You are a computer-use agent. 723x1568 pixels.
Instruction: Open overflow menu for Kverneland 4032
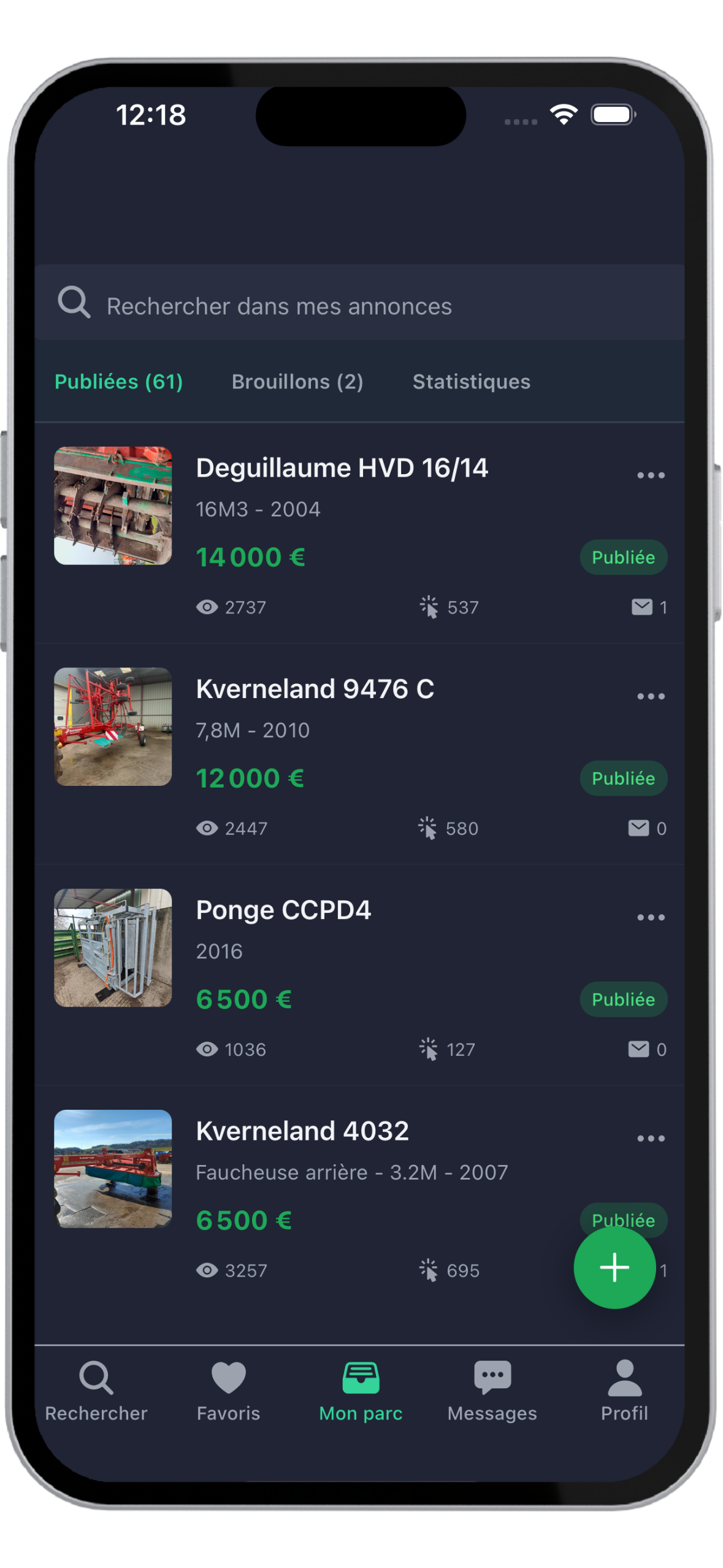pyautogui.click(x=651, y=1139)
